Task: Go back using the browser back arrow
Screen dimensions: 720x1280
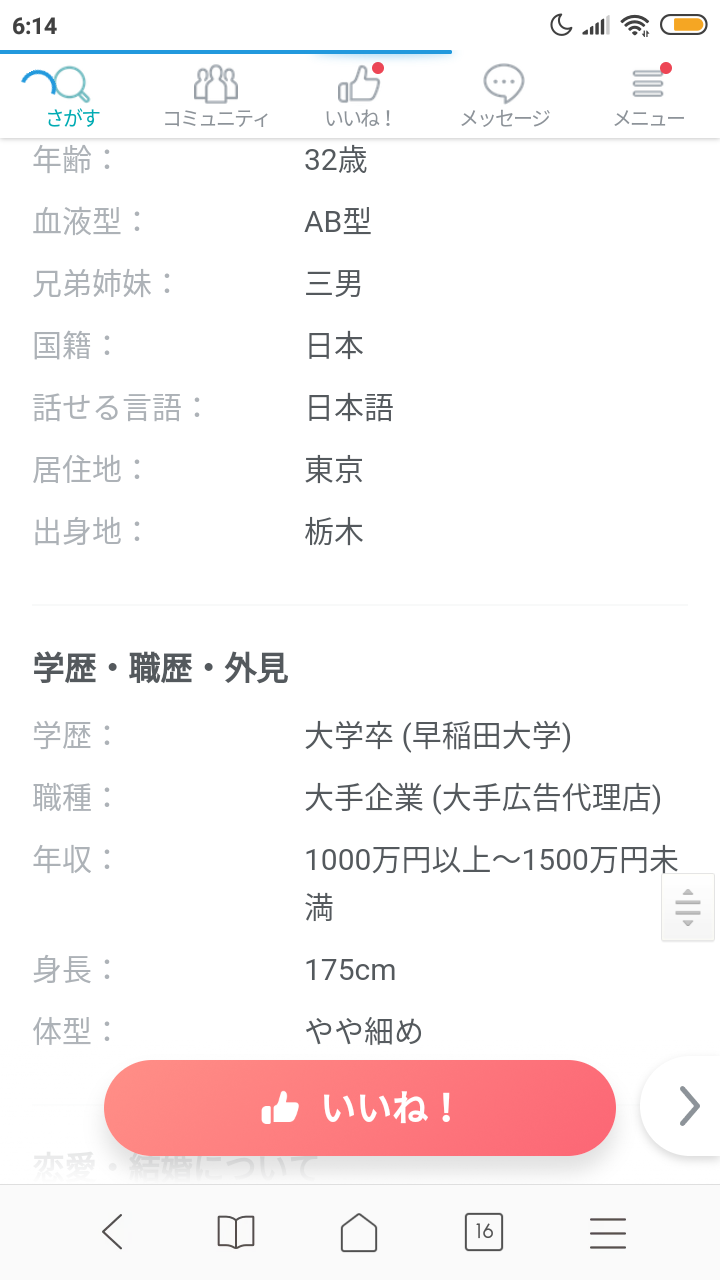Action: click(x=113, y=1232)
